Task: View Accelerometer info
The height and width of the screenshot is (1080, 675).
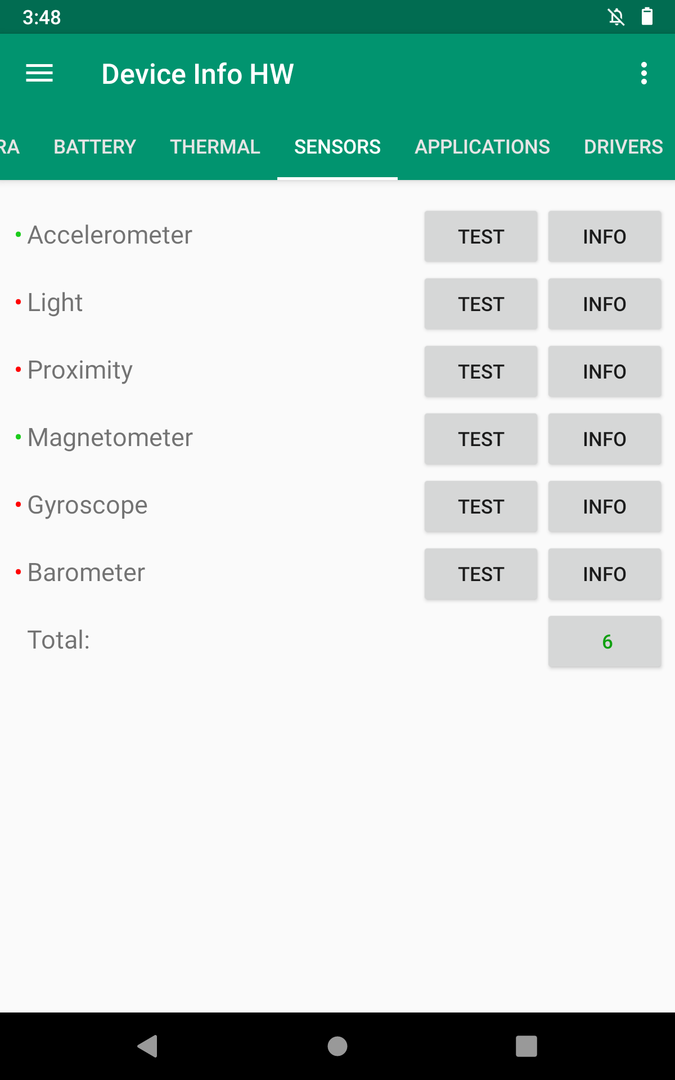Action: pyautogui.click(x=605, y=236)
